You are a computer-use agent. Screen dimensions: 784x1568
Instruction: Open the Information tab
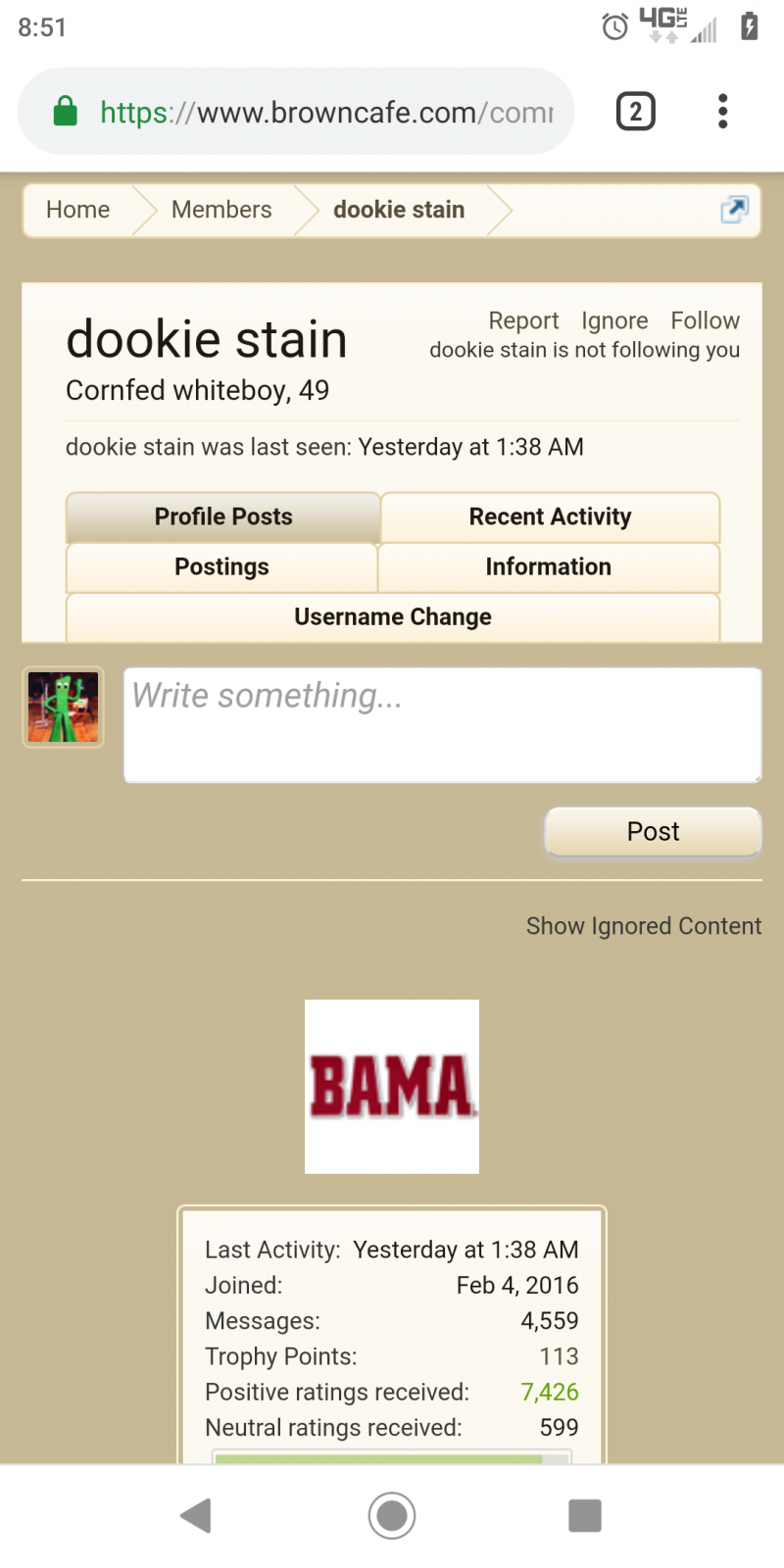[x=549, y=566]
